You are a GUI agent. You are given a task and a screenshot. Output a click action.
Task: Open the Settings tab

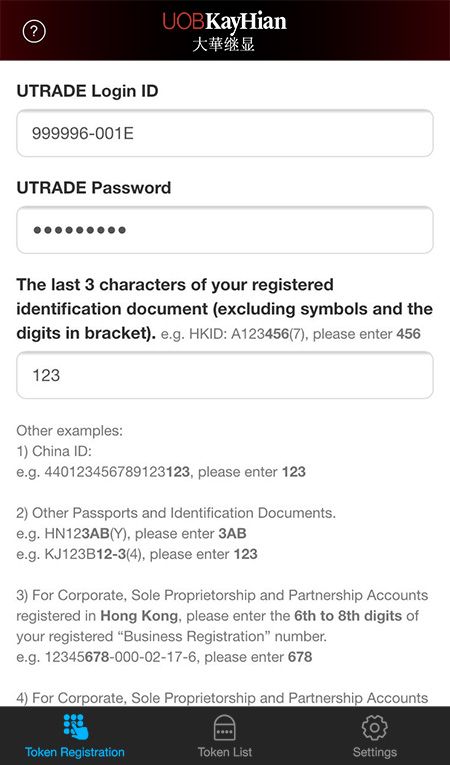(374, 736)
